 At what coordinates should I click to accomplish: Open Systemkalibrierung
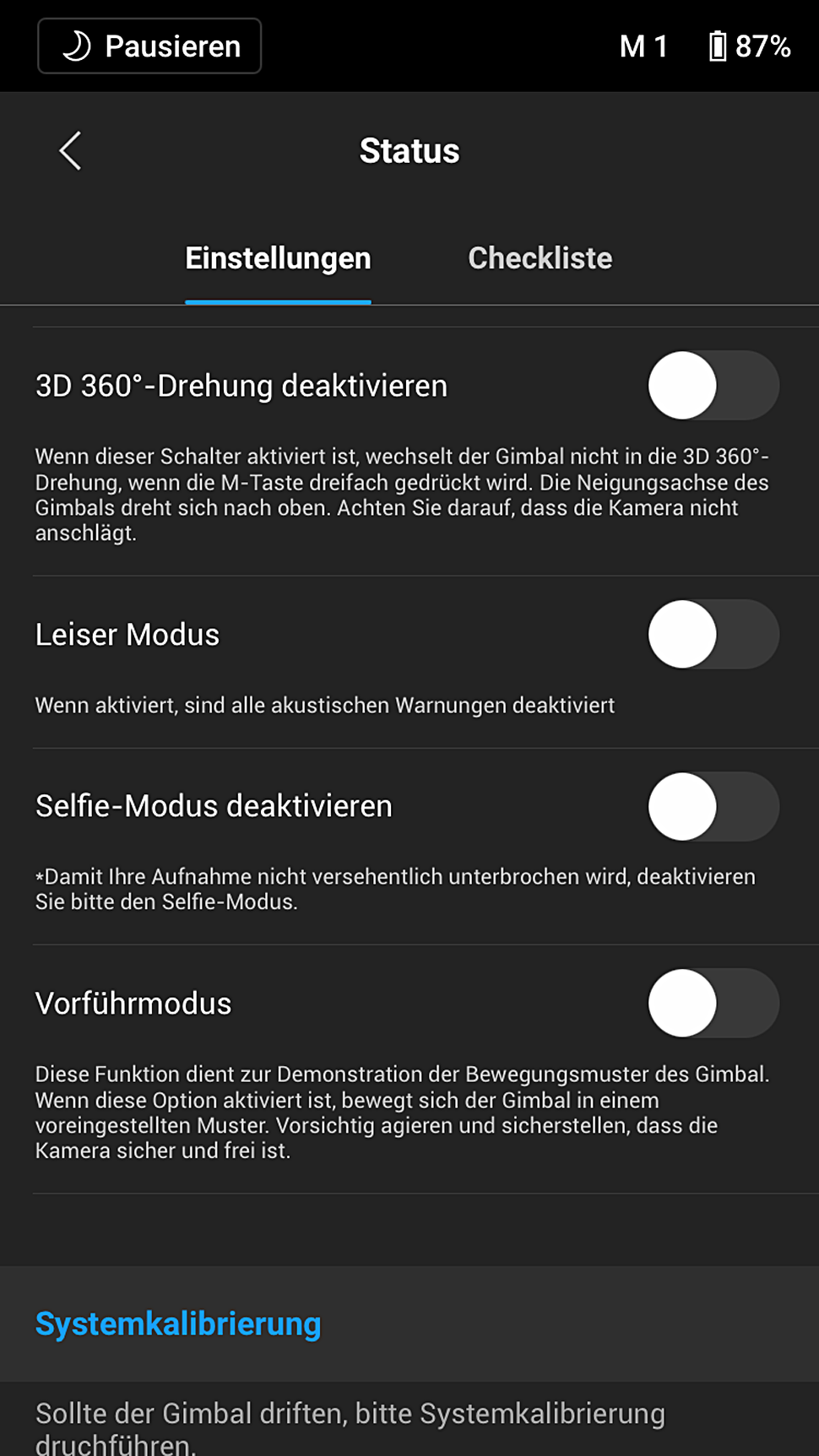tap(178, 1323)
